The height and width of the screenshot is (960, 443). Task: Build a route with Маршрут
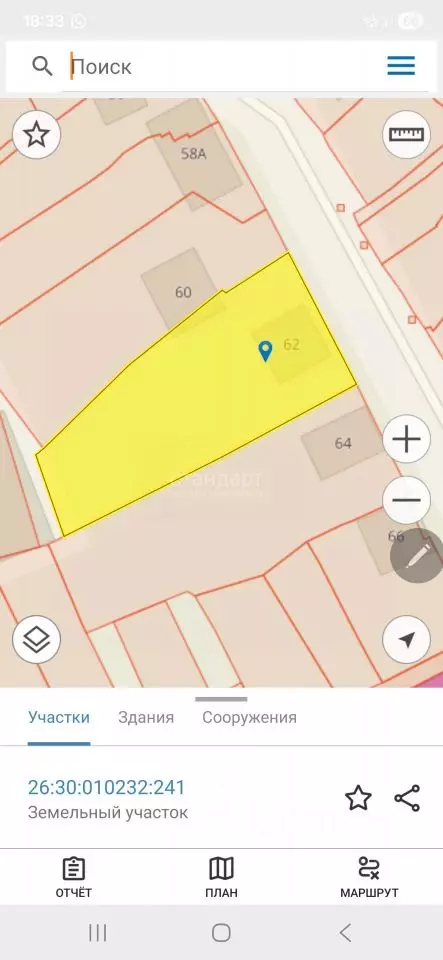(x=369, y=877)
